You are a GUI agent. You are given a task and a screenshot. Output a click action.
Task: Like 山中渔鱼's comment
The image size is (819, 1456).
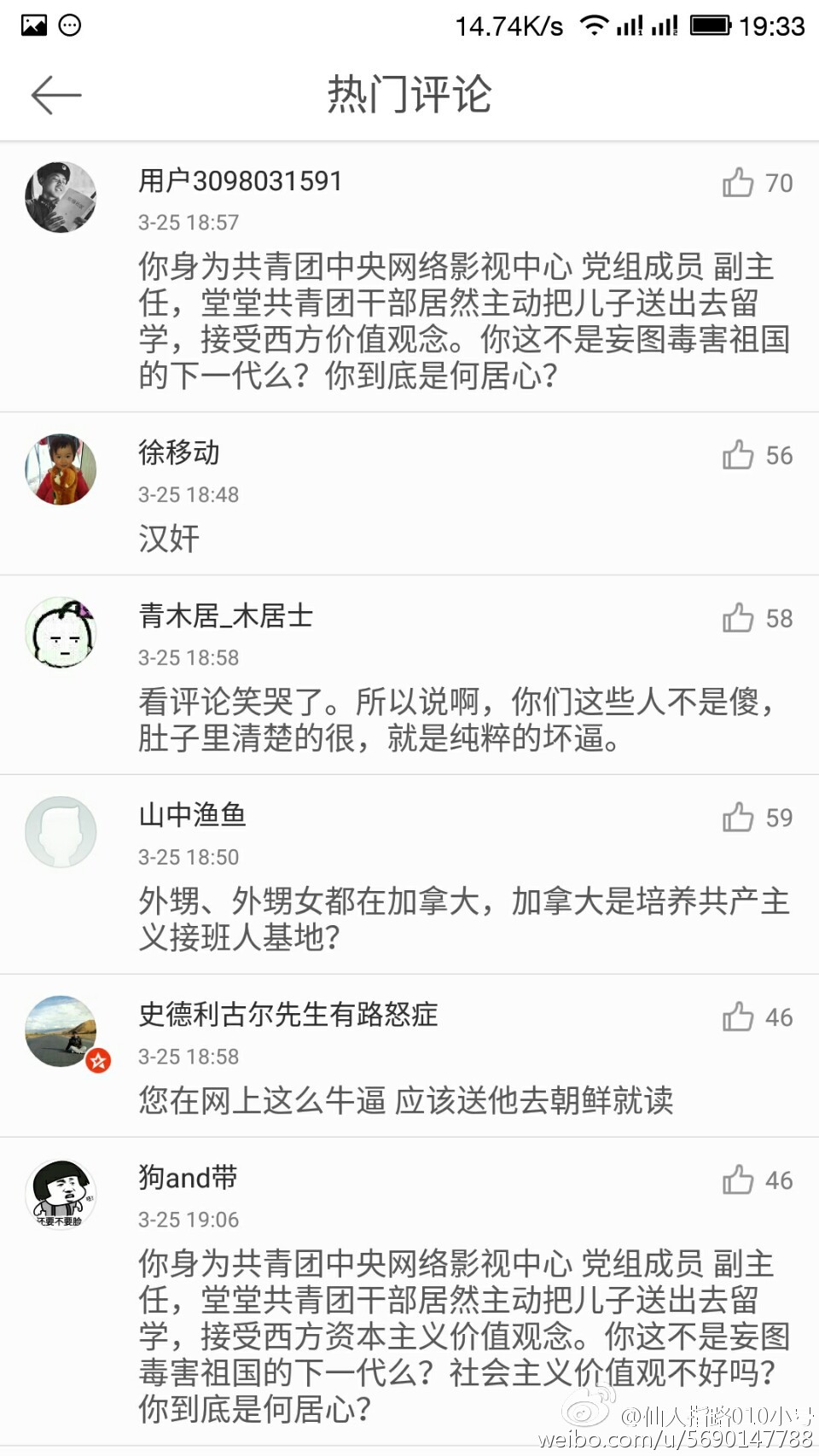pyautogui.click(x=738, y=818)
